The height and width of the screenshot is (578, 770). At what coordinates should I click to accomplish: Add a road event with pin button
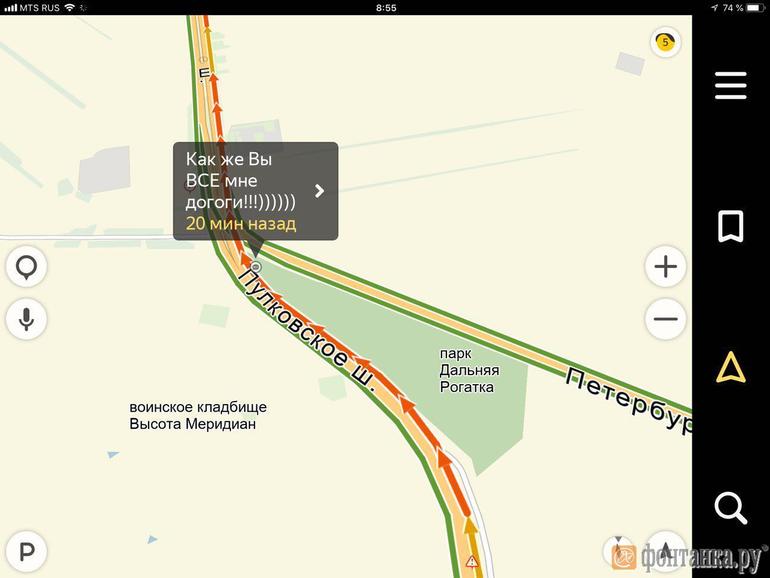[x=26, y=268]
